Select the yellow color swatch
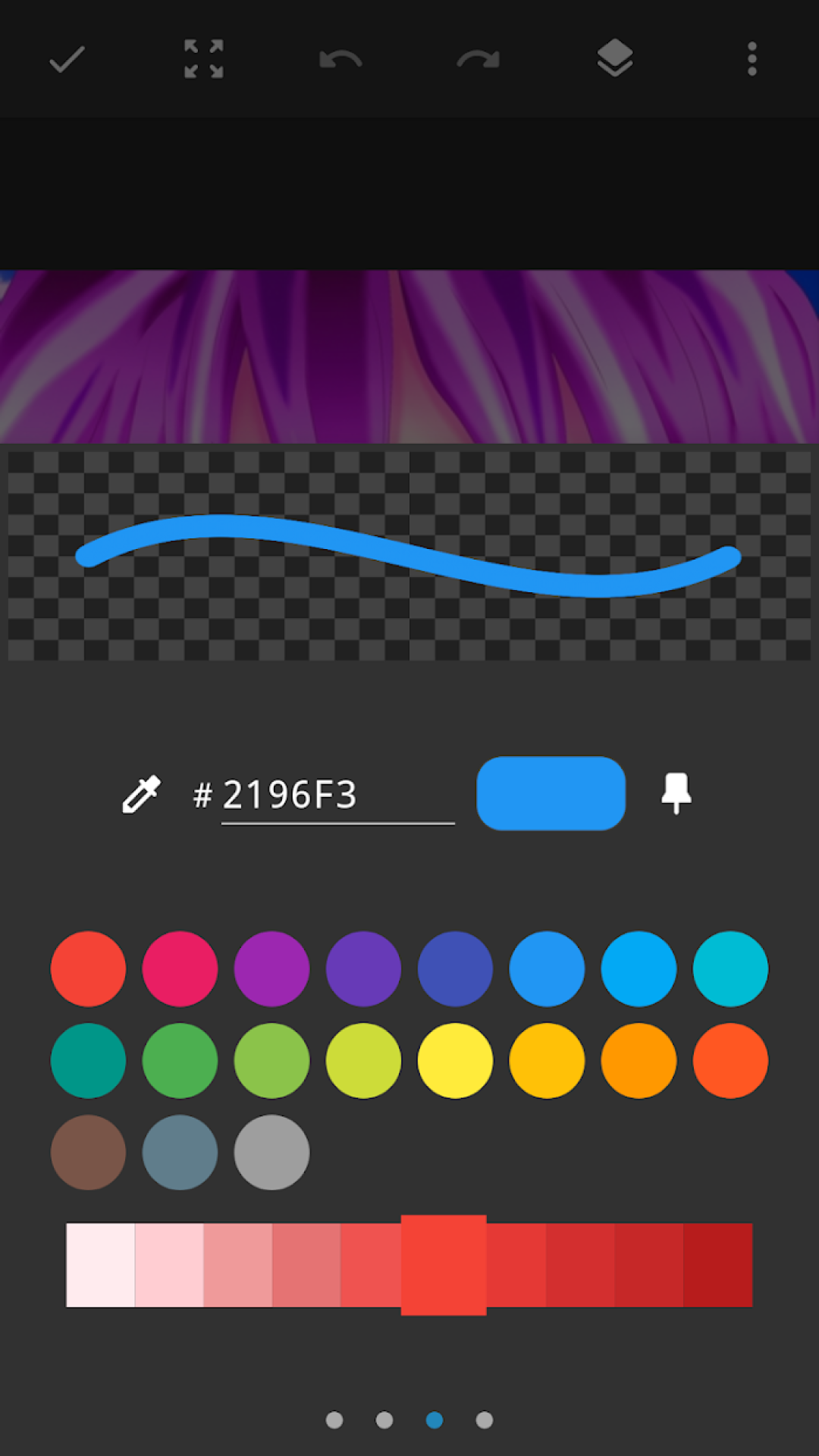 455,1061
